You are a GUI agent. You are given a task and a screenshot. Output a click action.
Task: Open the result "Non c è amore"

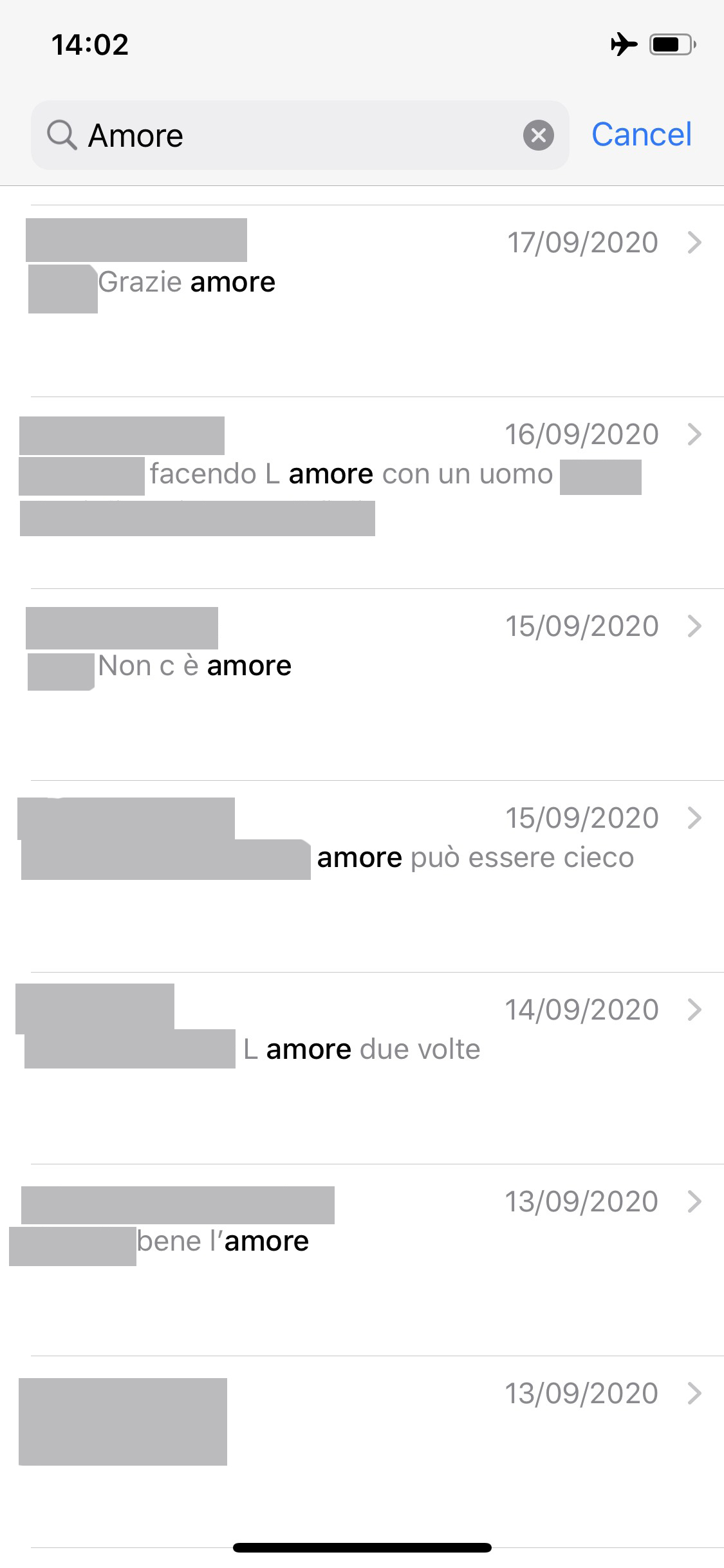pos(362,684)
